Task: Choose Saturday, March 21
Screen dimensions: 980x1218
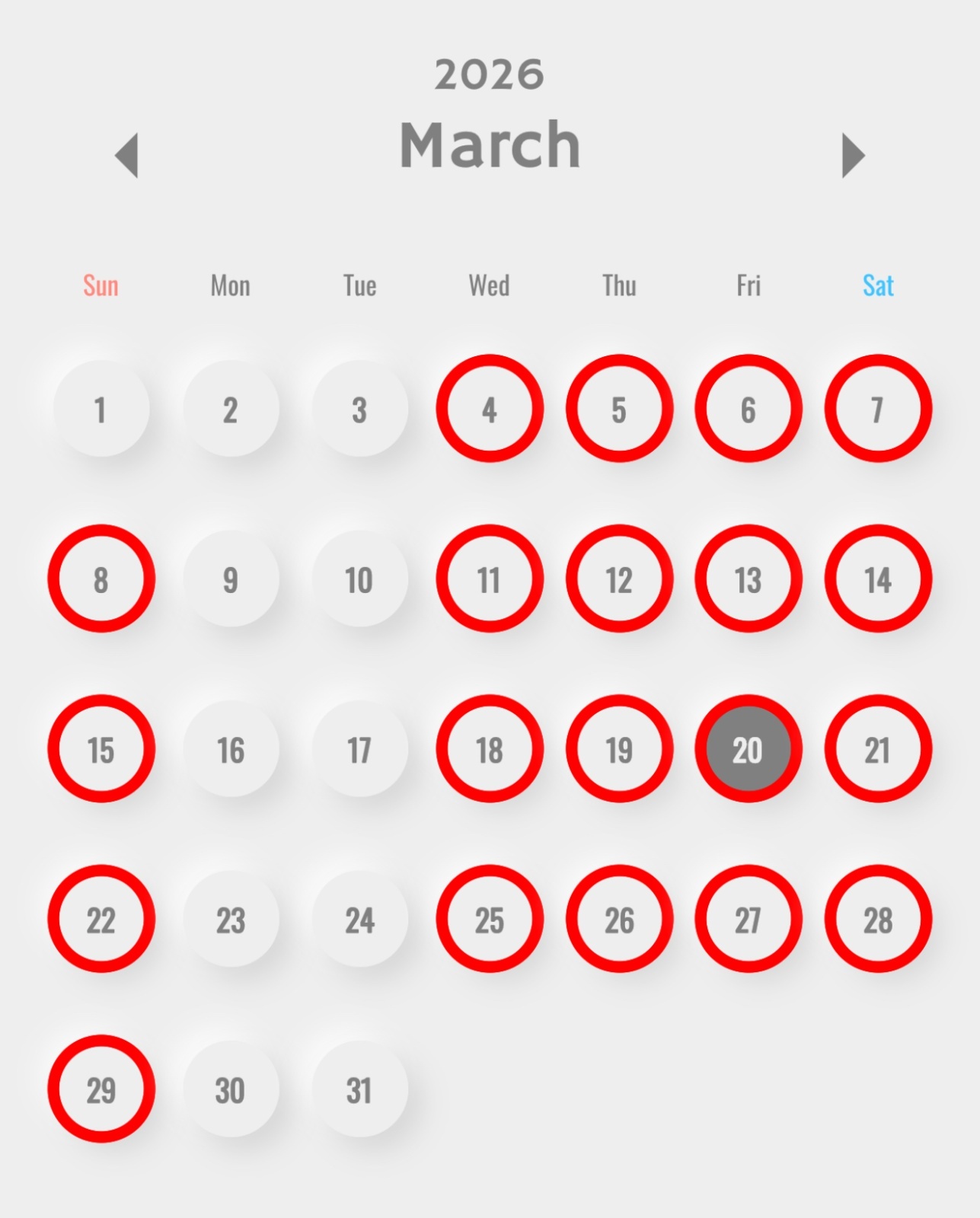Action: (x=877, y=749)
